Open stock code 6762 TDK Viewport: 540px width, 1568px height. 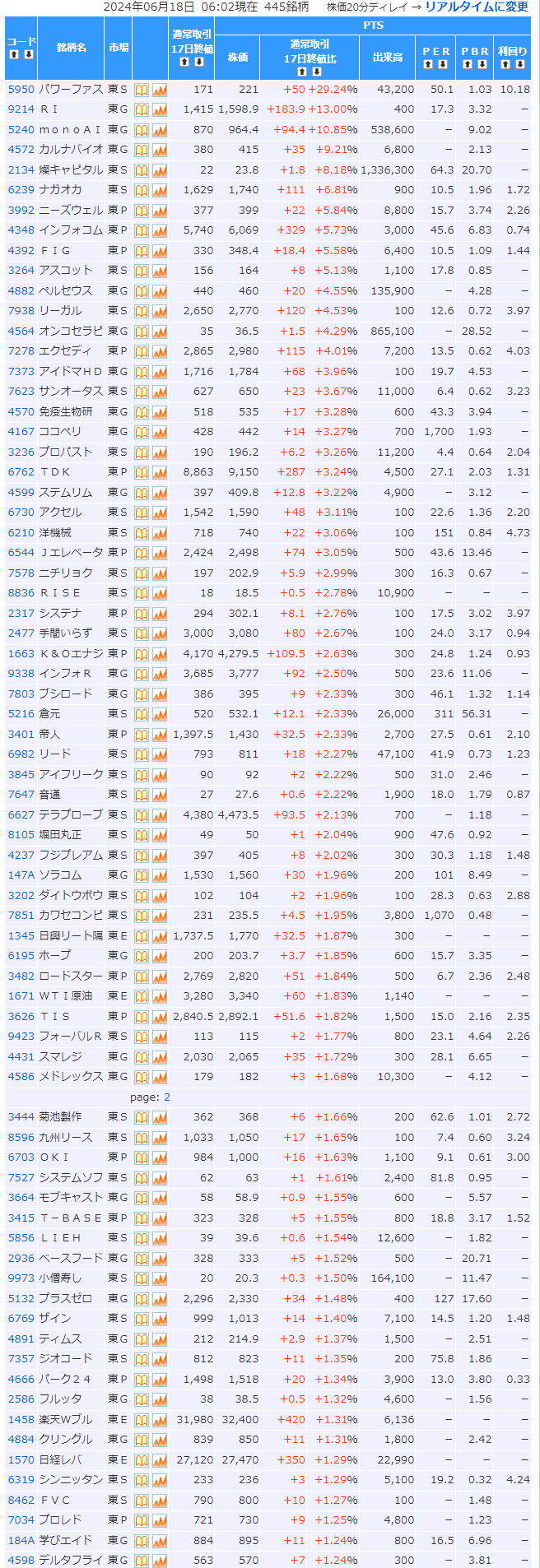point(21,471)
